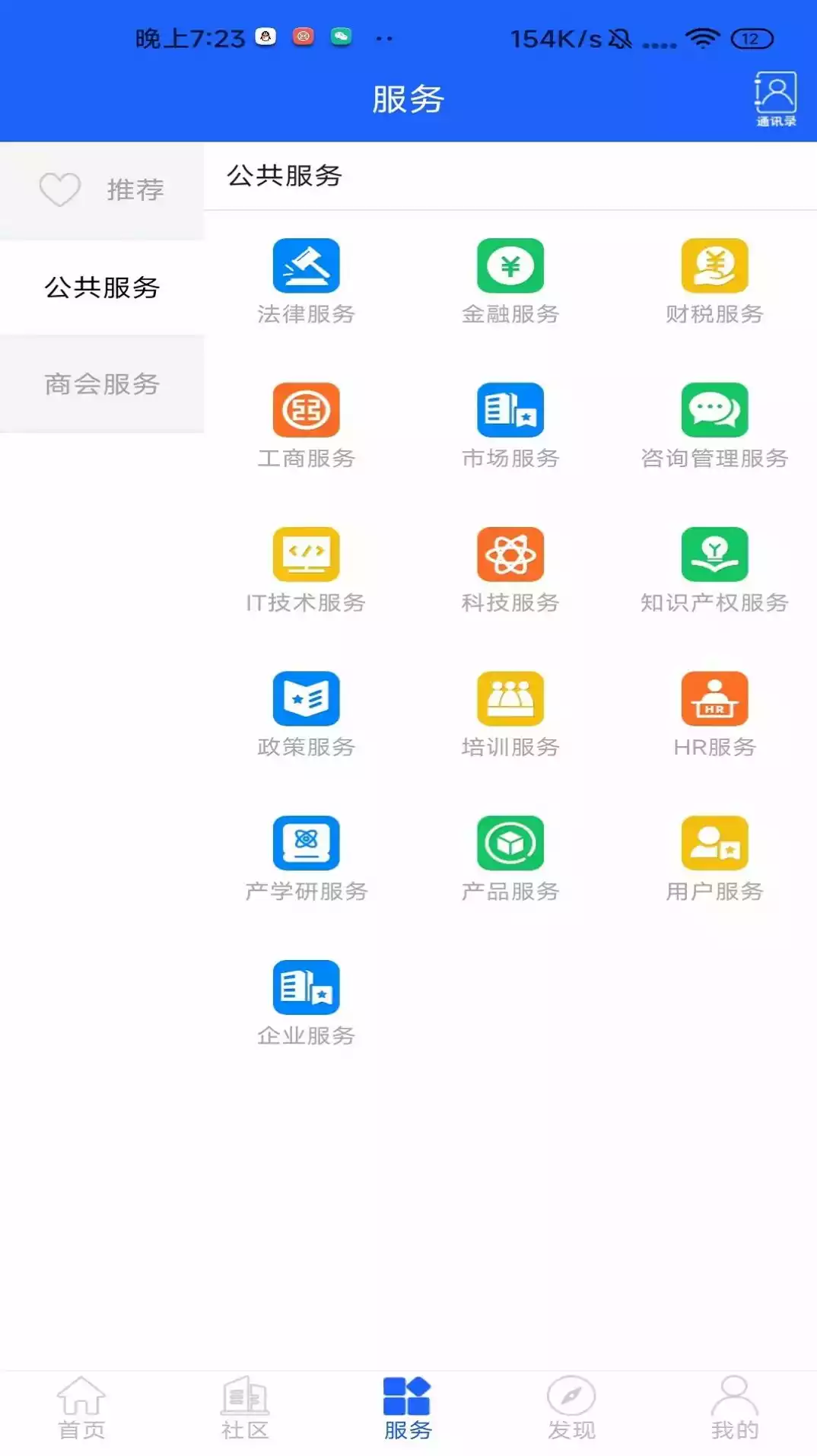
Task: Switch to the 商会服务 category
Action: 102,384
